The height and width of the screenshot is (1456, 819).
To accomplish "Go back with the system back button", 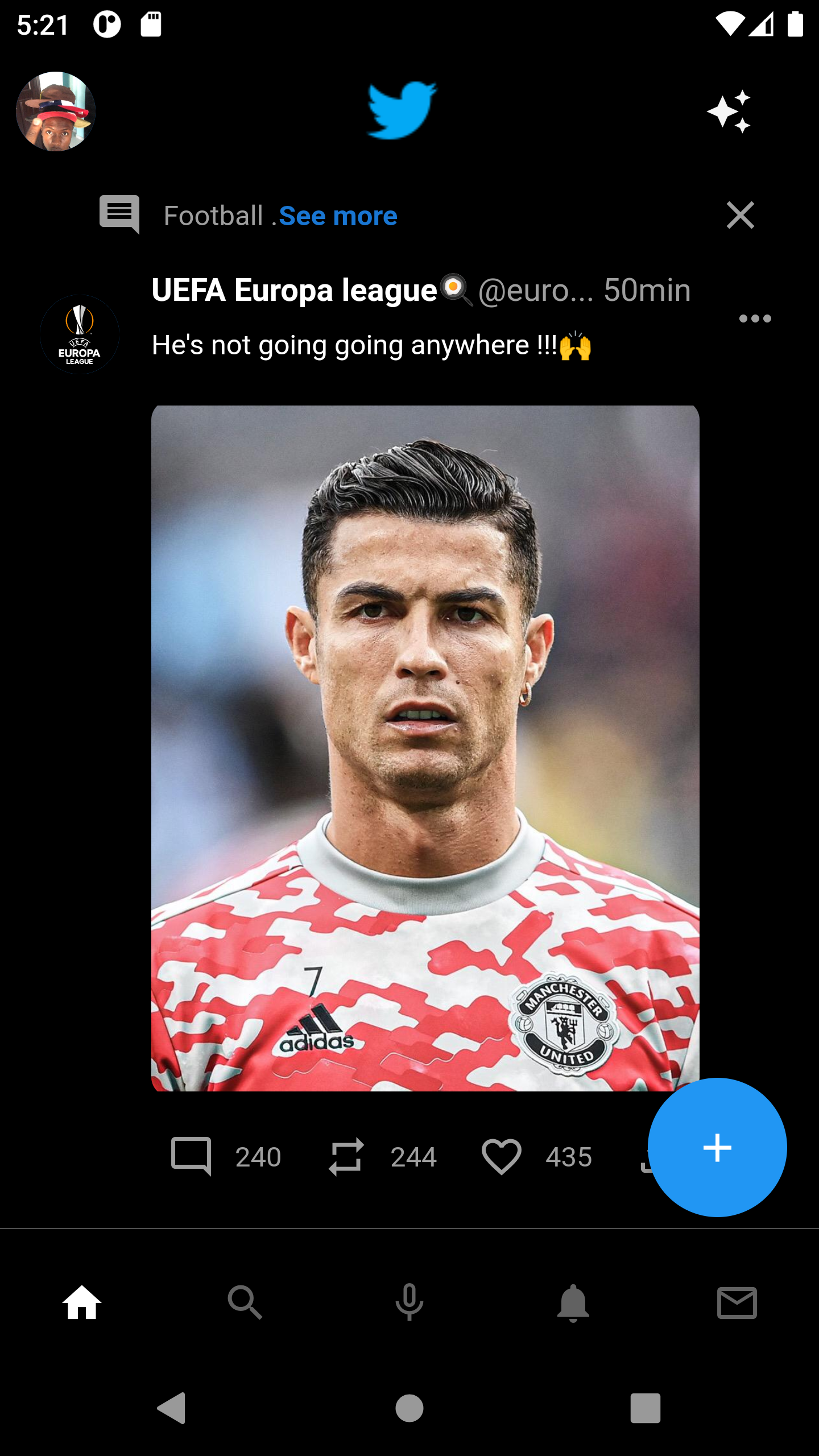I will (172, 1408).
